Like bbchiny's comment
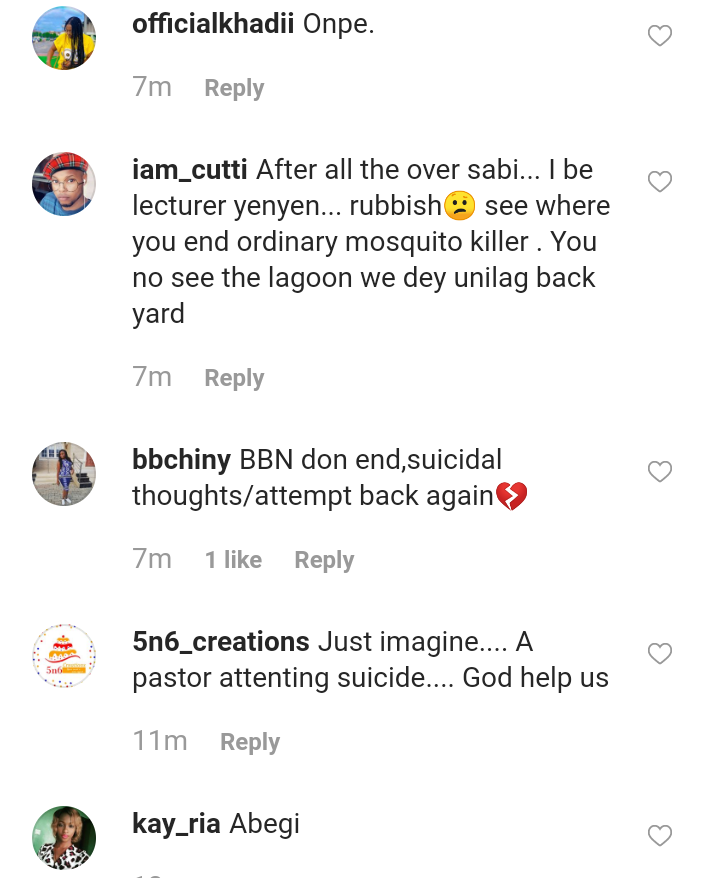720x878 pixels. (660, 472)
